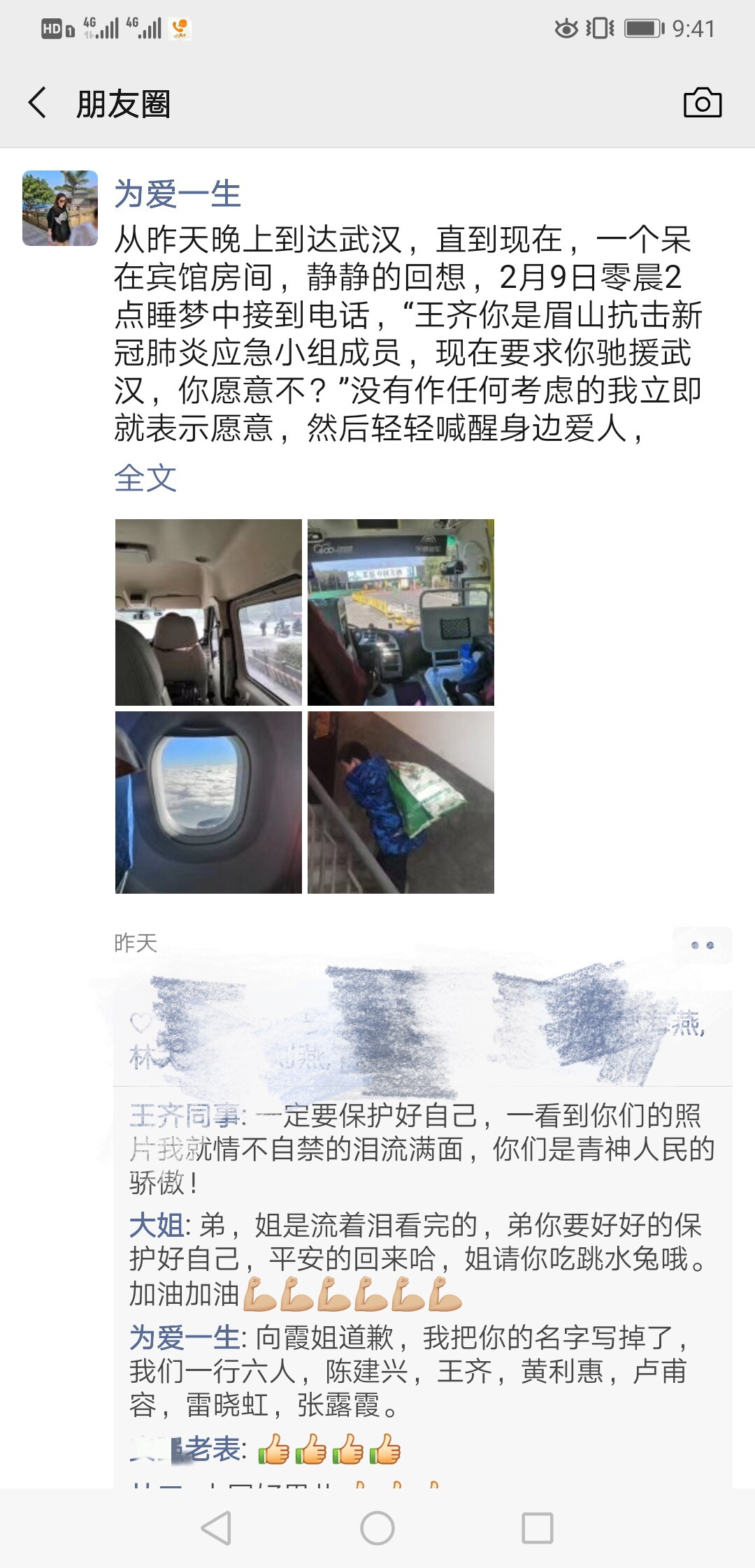Expand the post with 全文
The width and height of the screenshot is (755, 1568).
click(145, 479)
